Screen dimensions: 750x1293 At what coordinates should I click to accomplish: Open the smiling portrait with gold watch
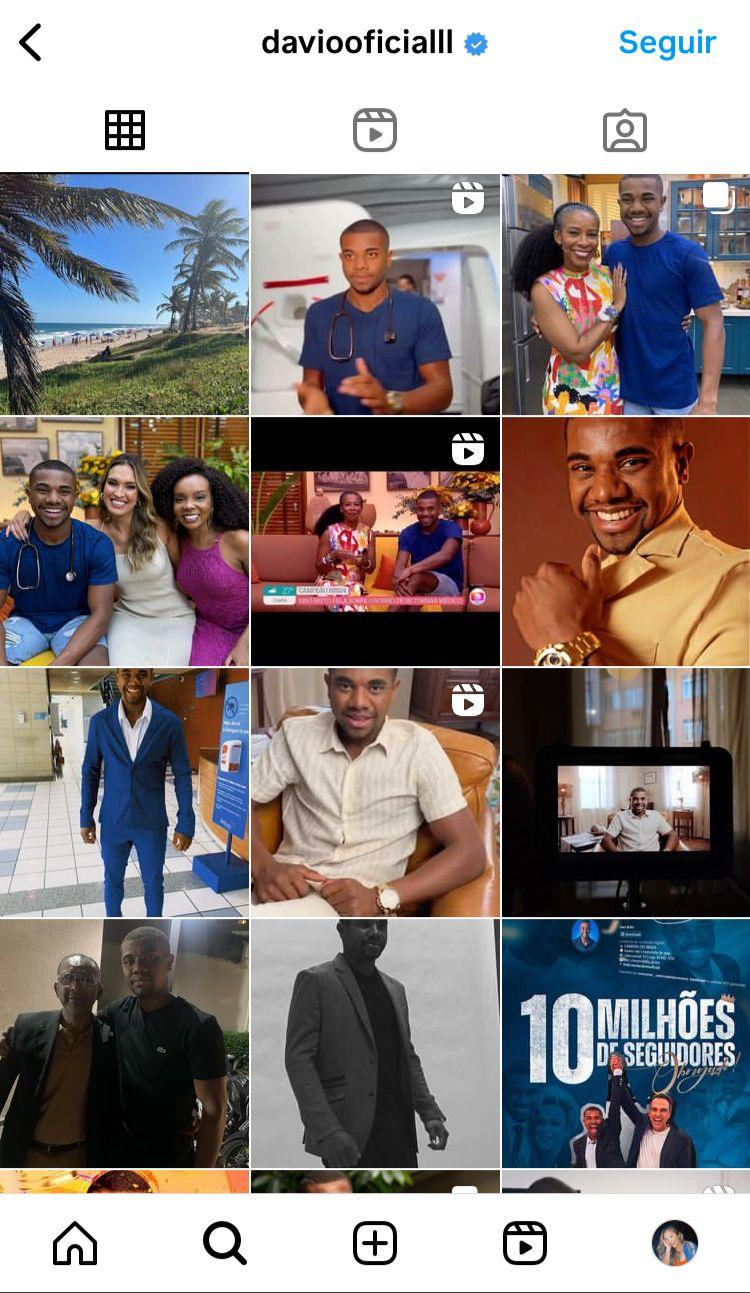pos(626,541)
